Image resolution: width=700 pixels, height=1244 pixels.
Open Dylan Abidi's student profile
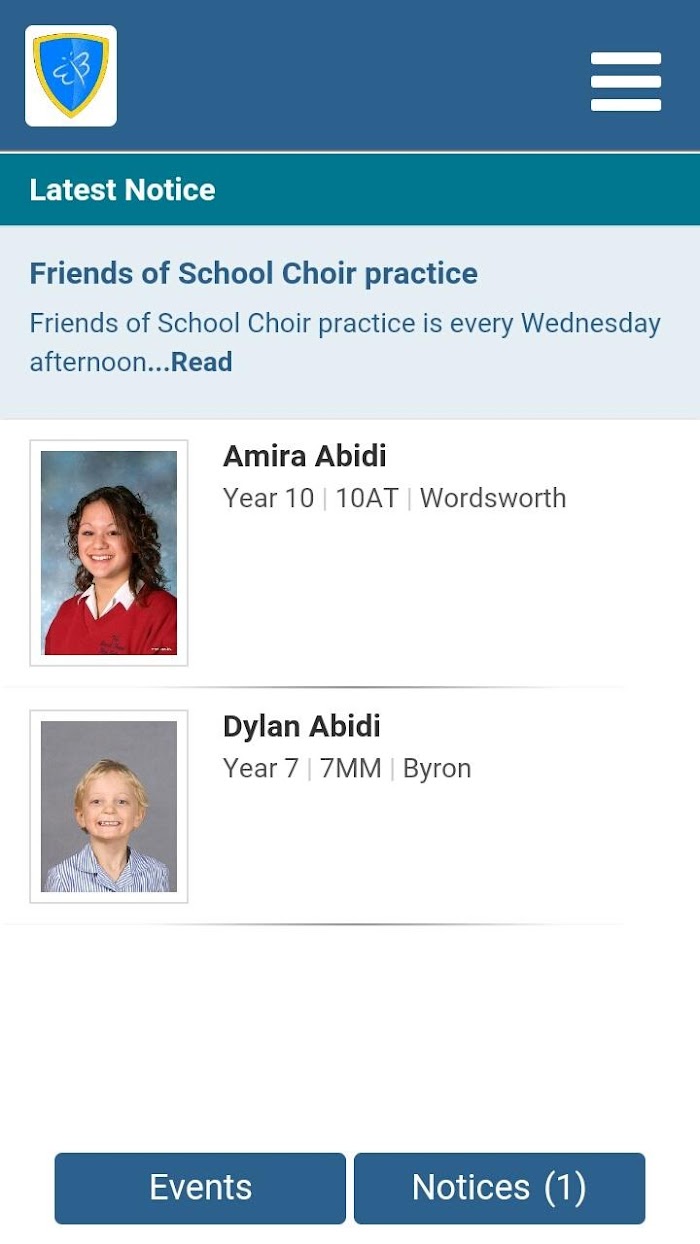(x=350, y=806)
